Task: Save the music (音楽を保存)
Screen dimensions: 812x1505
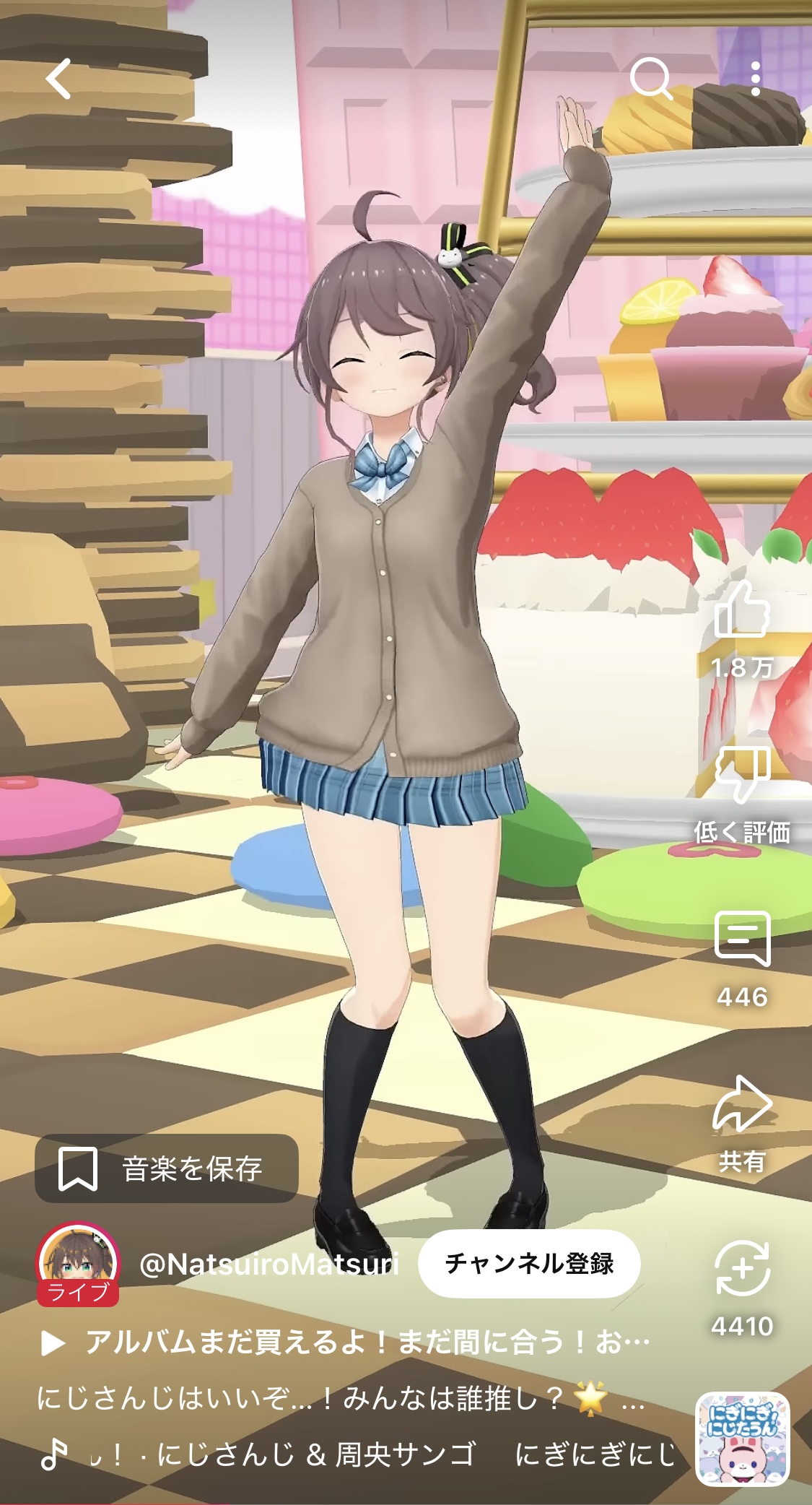Action: (167, 1168)
